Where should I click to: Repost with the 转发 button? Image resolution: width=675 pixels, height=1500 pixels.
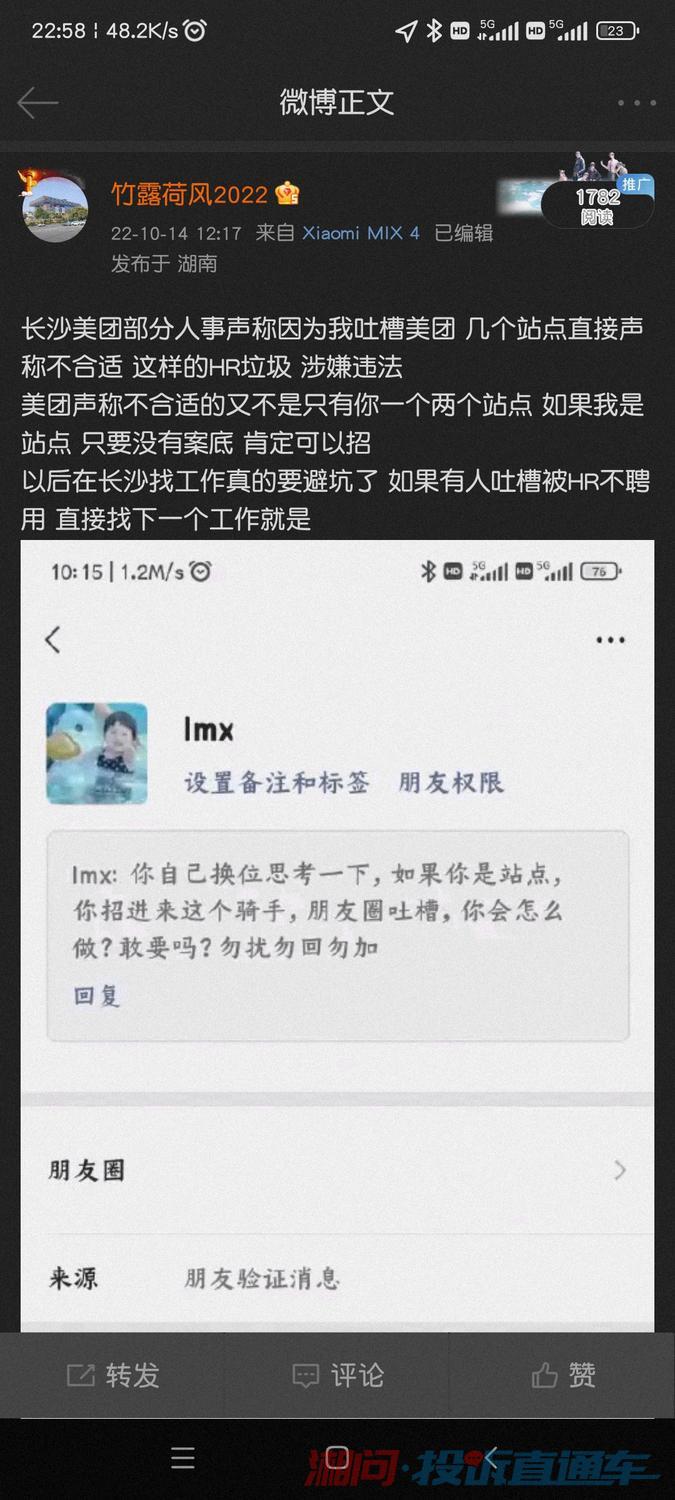113,1375
